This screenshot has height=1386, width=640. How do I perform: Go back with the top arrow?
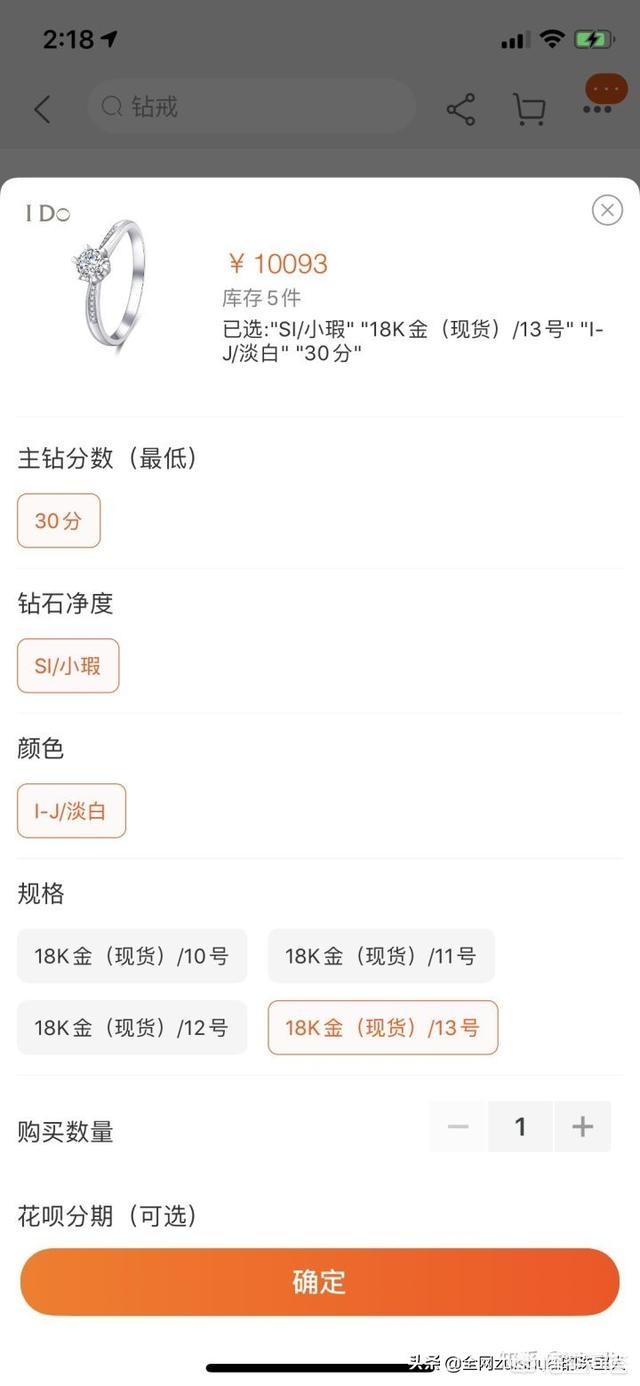[x=42, y=109]
